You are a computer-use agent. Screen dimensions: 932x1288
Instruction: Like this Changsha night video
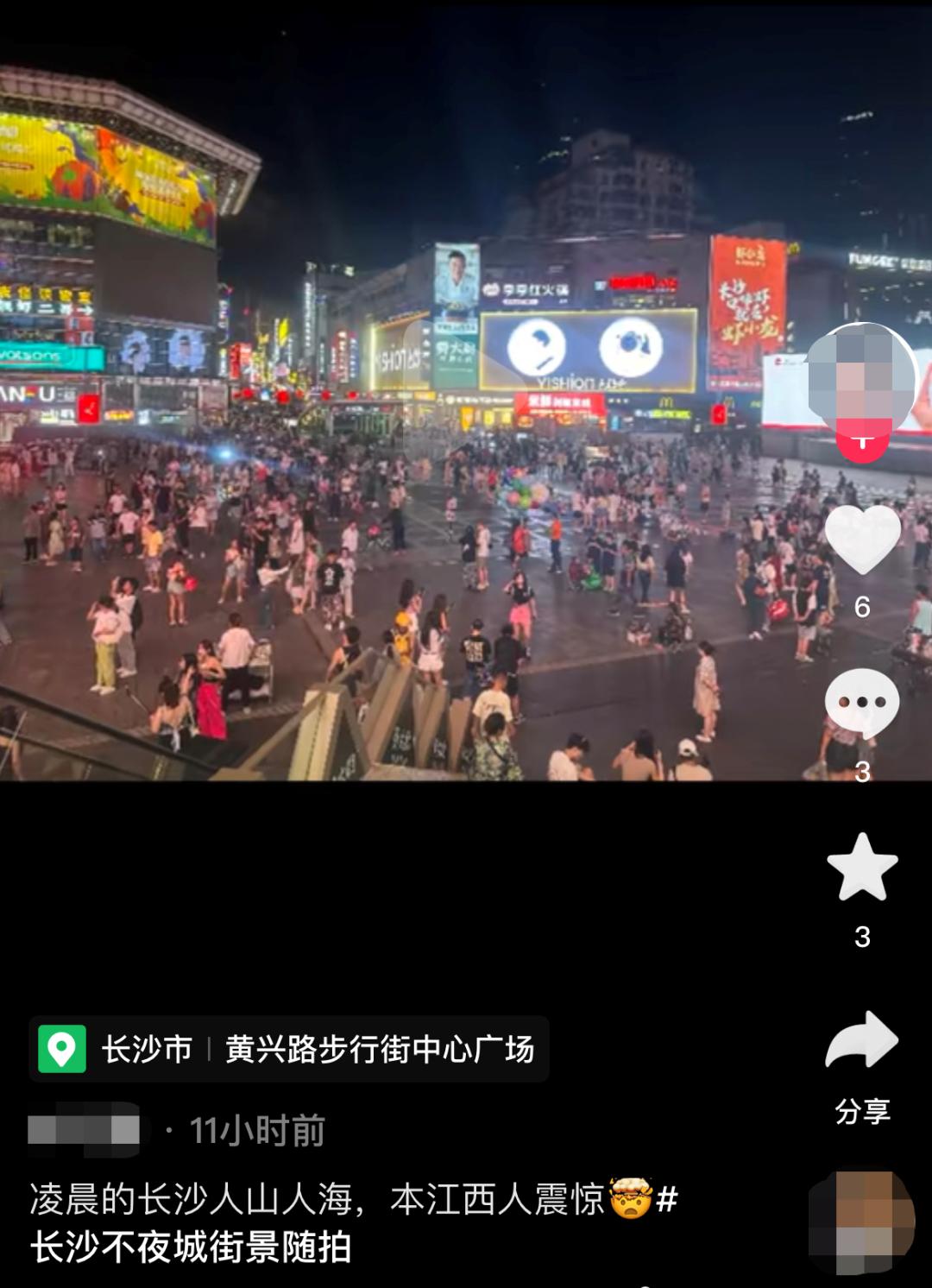coord(862,540)
